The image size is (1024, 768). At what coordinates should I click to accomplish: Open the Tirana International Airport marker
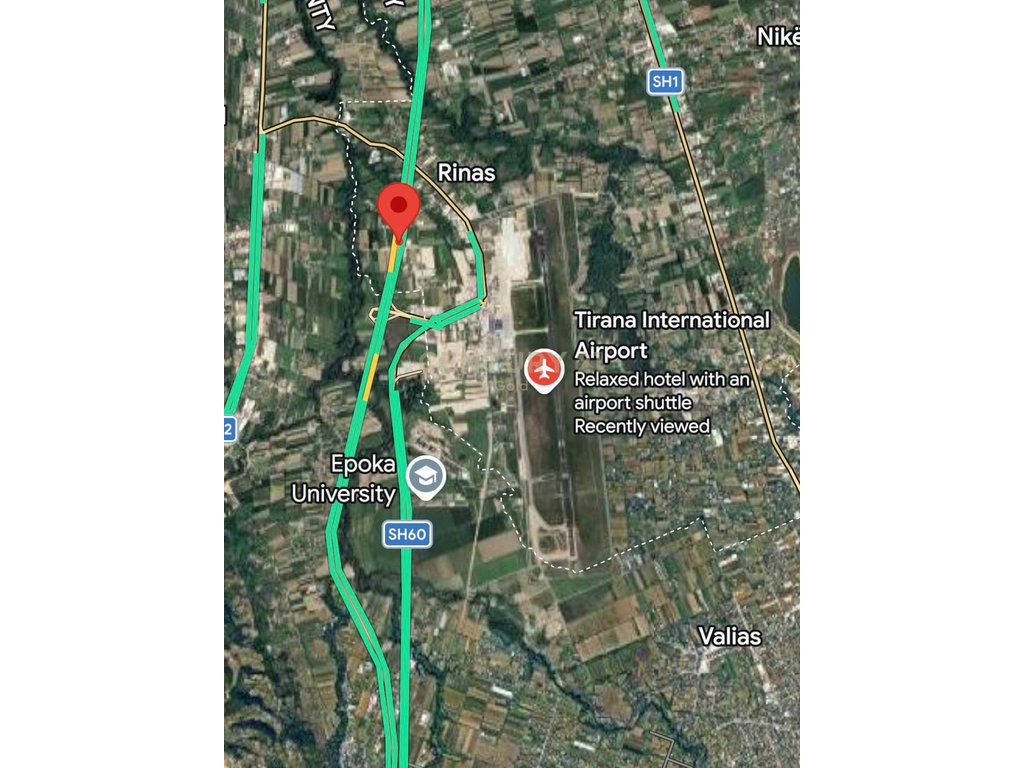pos(544,369)
